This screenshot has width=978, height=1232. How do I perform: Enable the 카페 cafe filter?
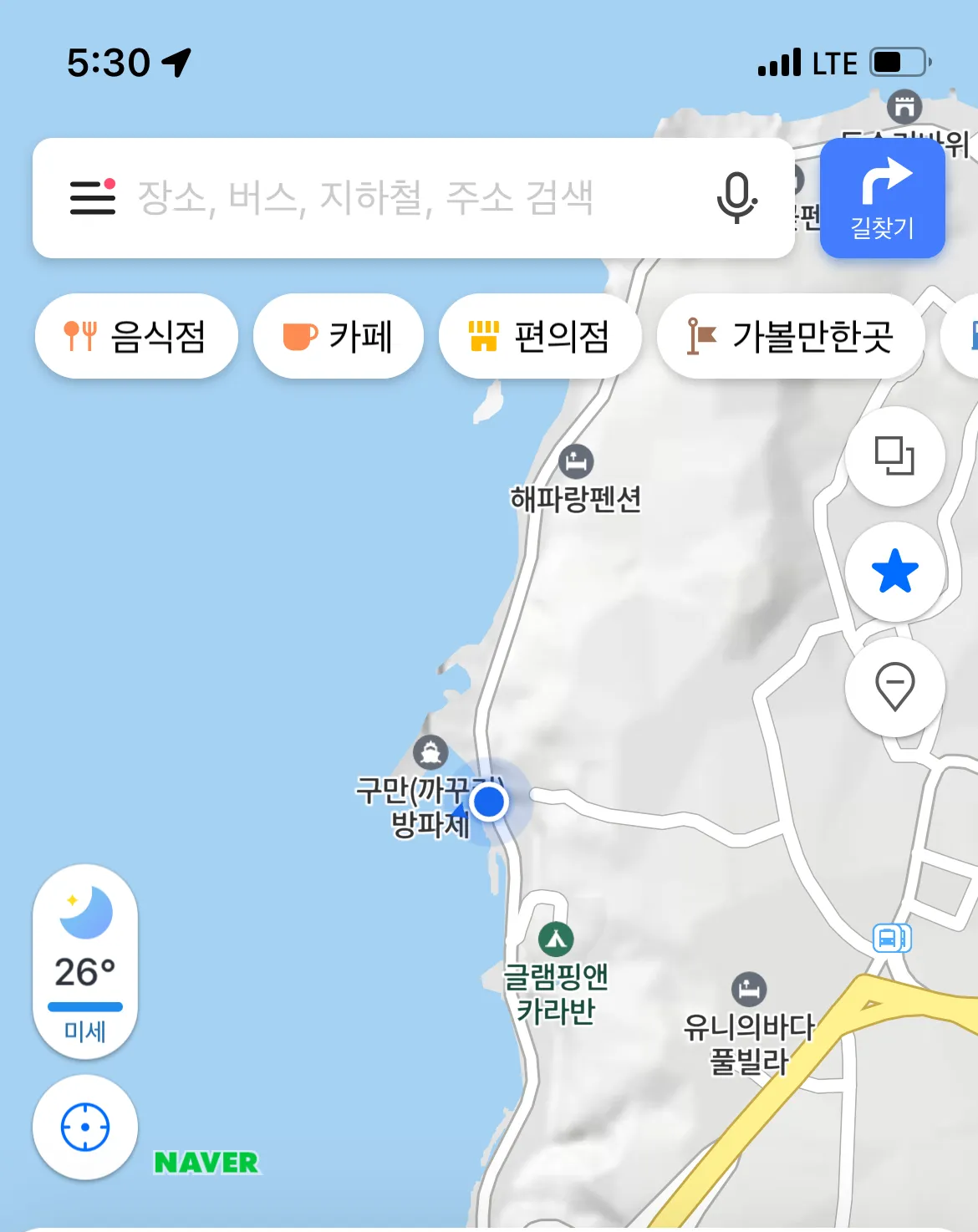pyautogui.click(x=339, y=335)
